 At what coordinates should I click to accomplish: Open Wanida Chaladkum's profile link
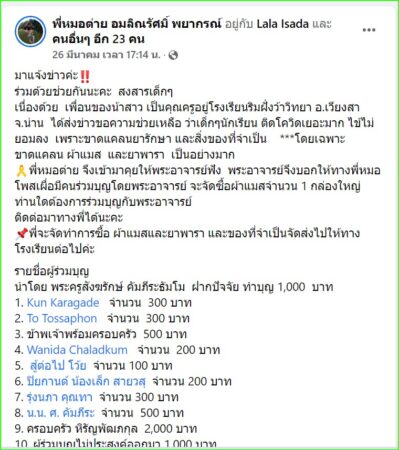(x=77, y=350)
